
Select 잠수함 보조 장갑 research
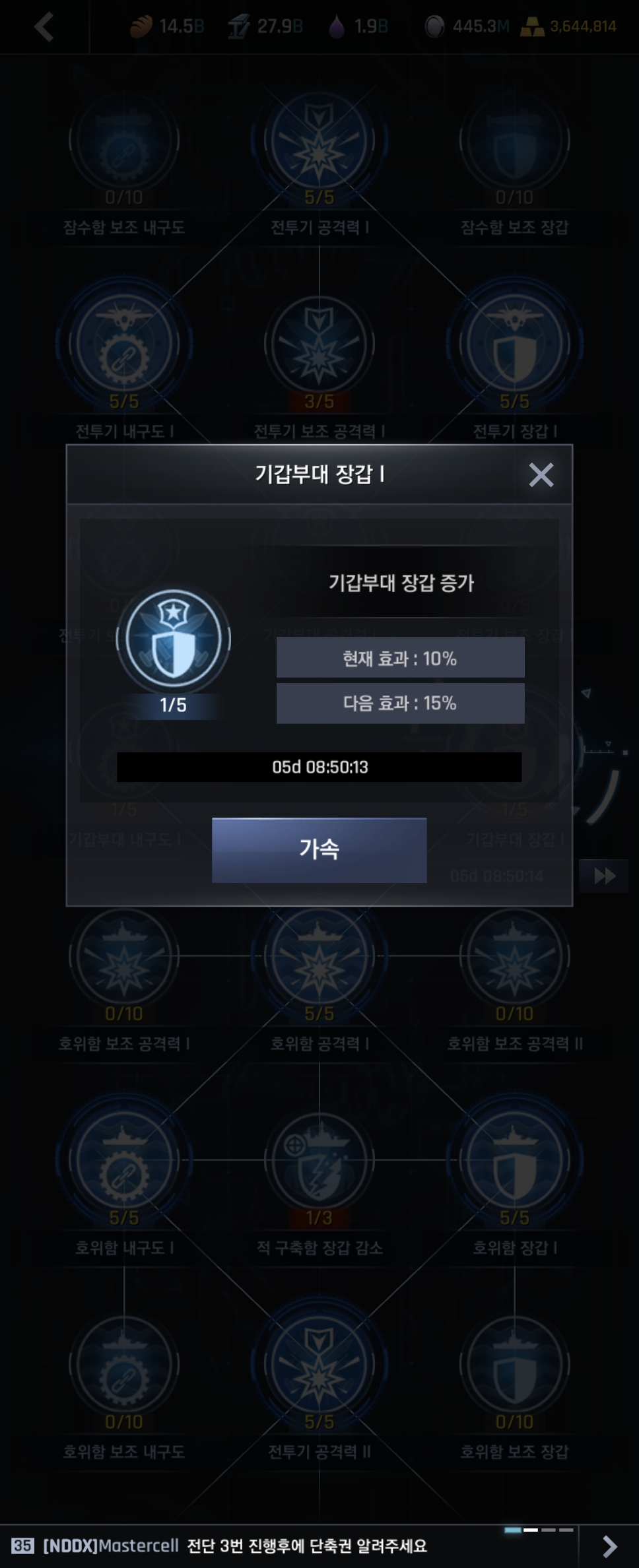[514, 142]
